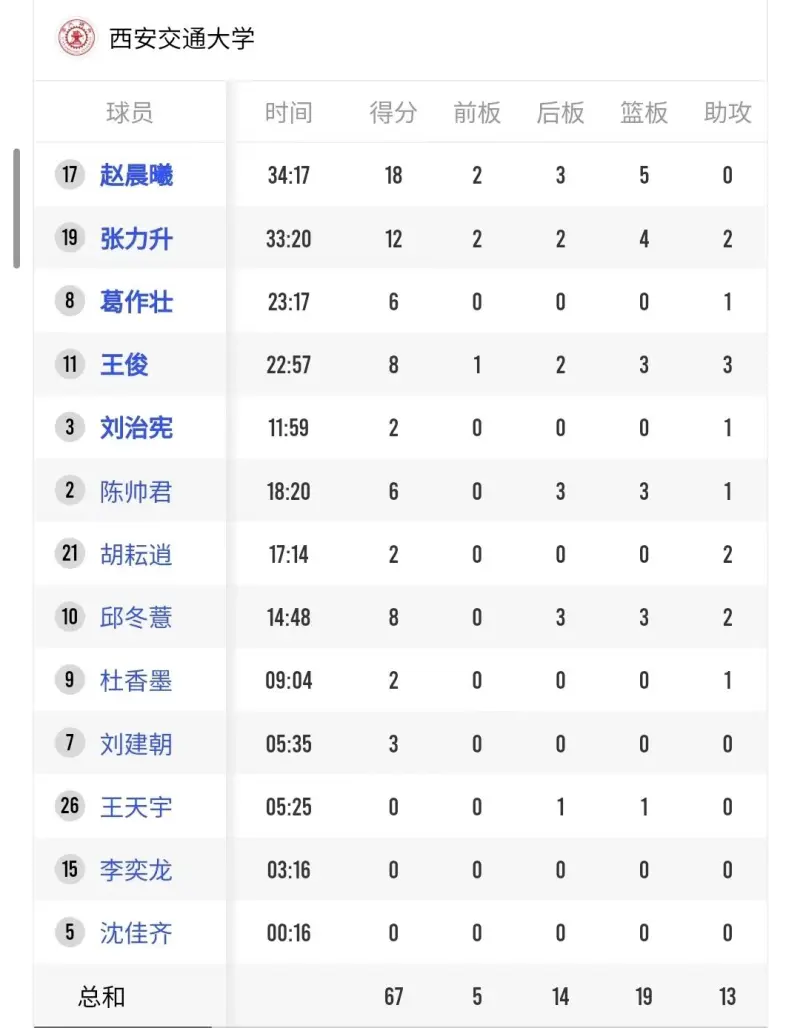The height and width of the screenshot is (1028, 800).
Task: Open 刘治宪's player details
Action: [x=136, y=428]
